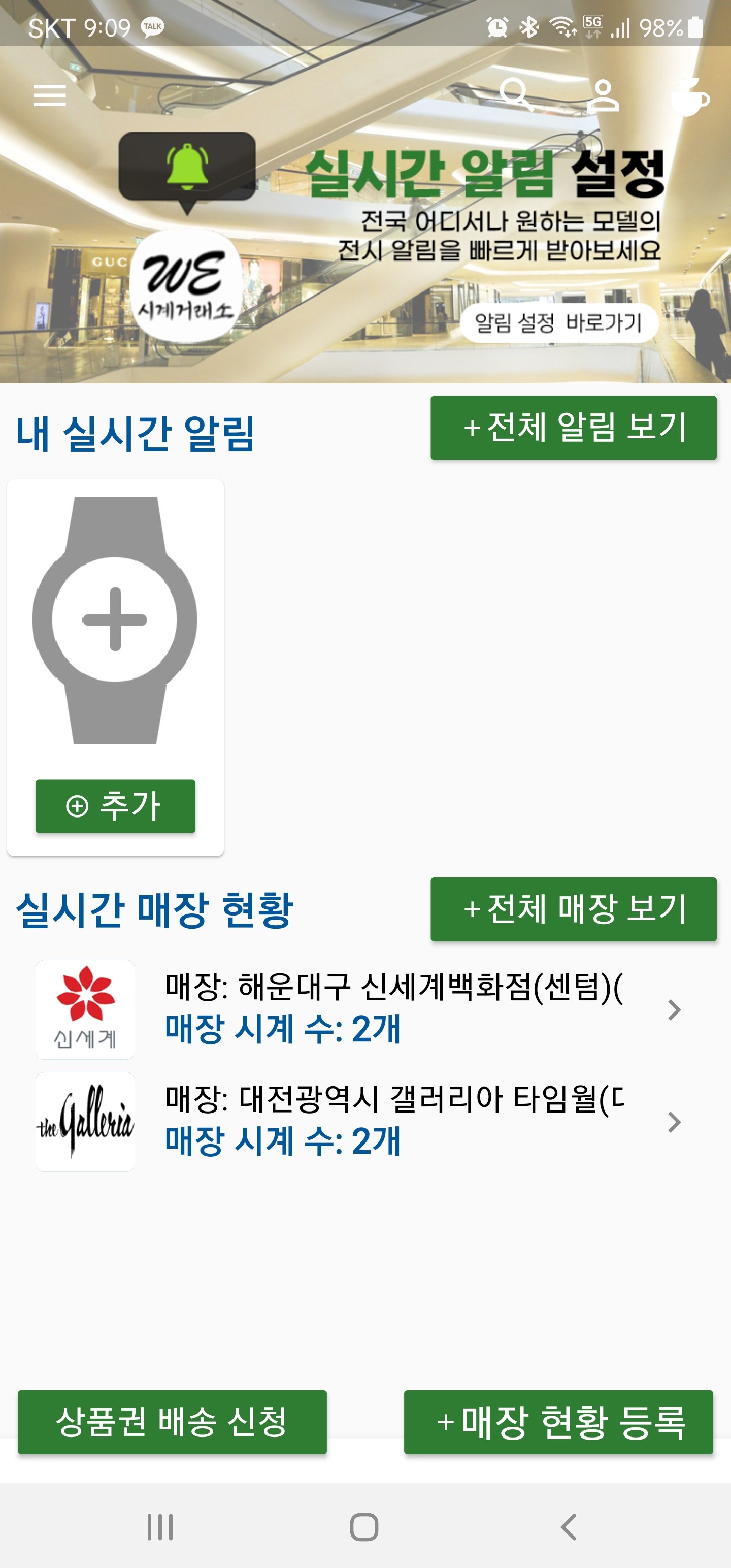Tap 알림 설정 바로가기 on the banner

coord(558,322)
